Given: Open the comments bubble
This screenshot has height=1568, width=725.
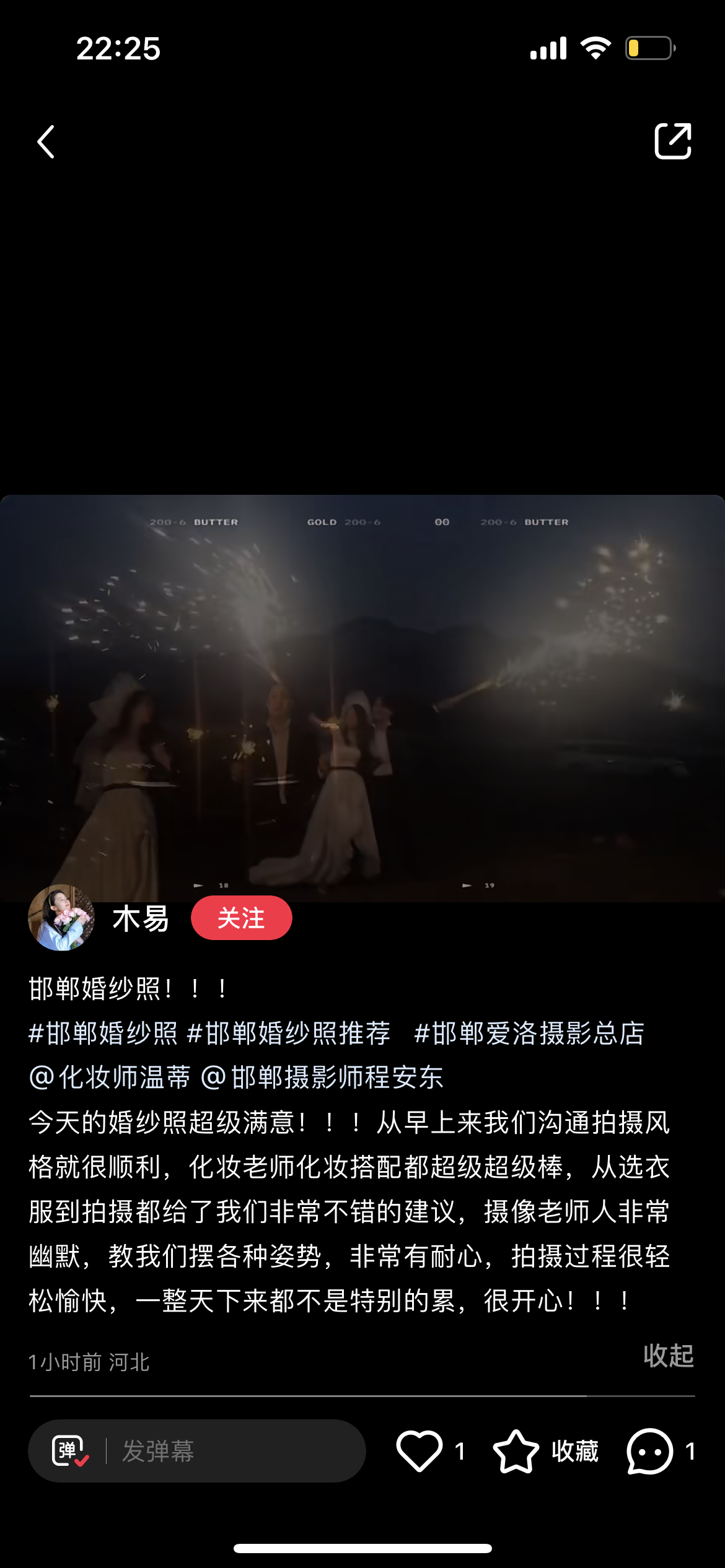Looking at the screenshot, I should (x=649, y=1451).
